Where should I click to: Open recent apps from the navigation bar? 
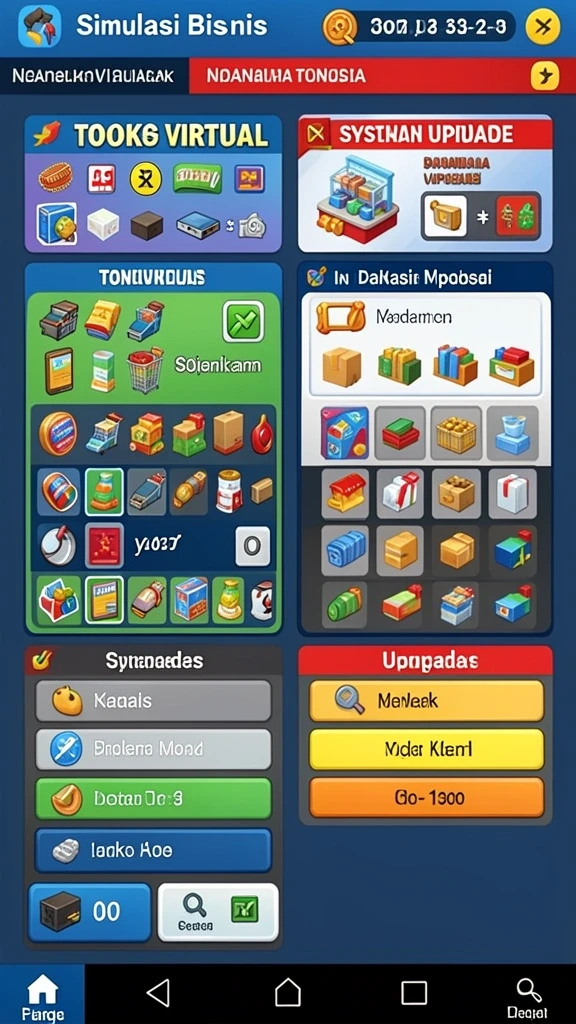414,993
